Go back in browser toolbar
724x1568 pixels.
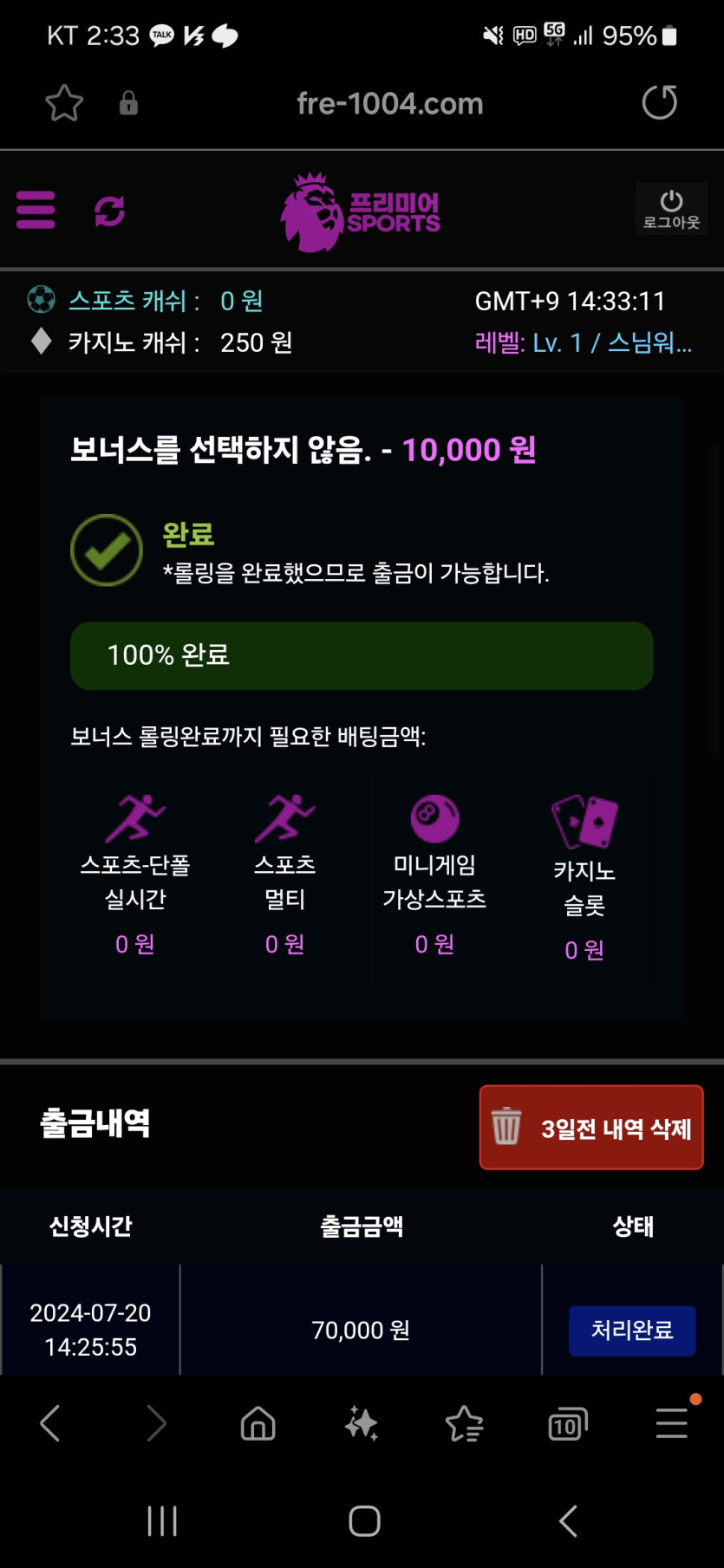coord(50,1423)
